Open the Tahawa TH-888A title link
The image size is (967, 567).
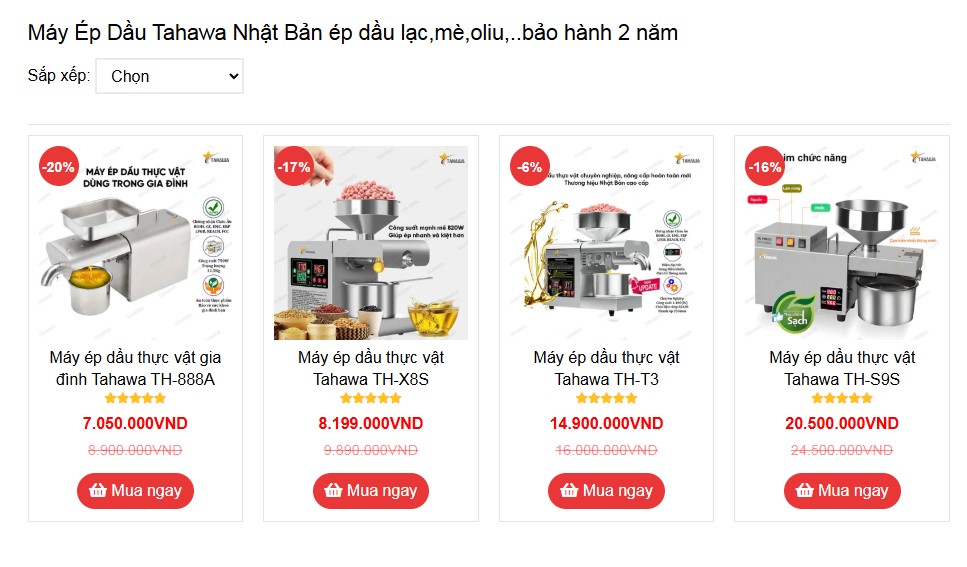coord(135,368)
